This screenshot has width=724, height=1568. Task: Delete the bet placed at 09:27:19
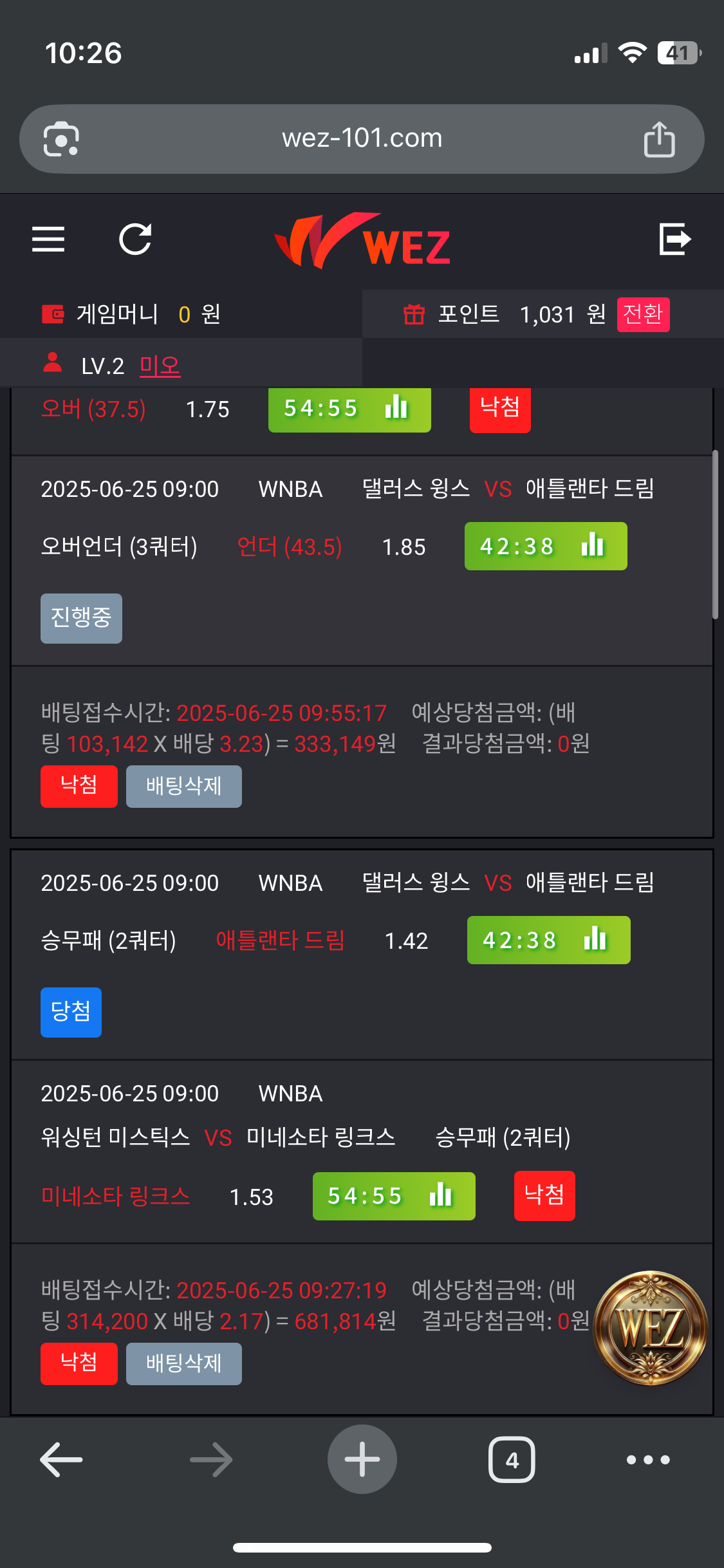(x=184, y=1363)
